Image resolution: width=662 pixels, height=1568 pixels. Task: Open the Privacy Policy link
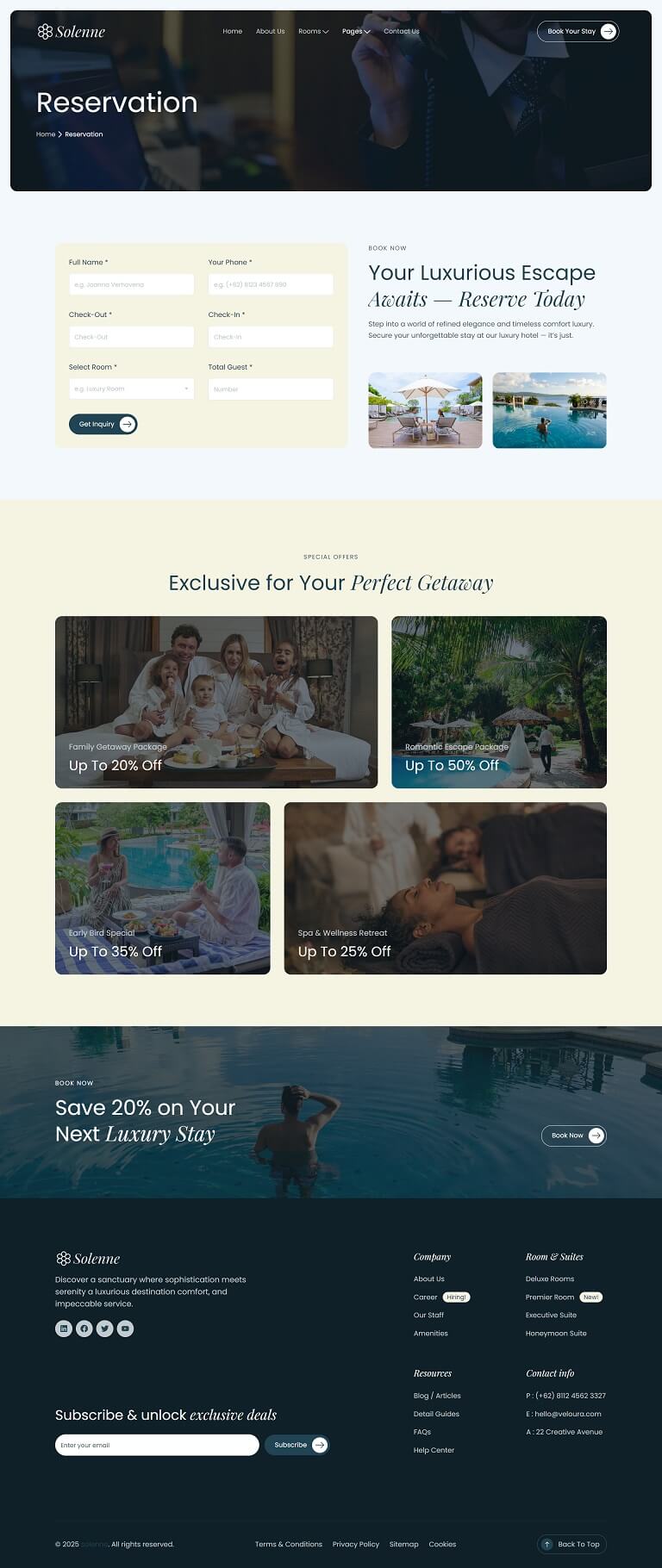tap(355, 1544)
